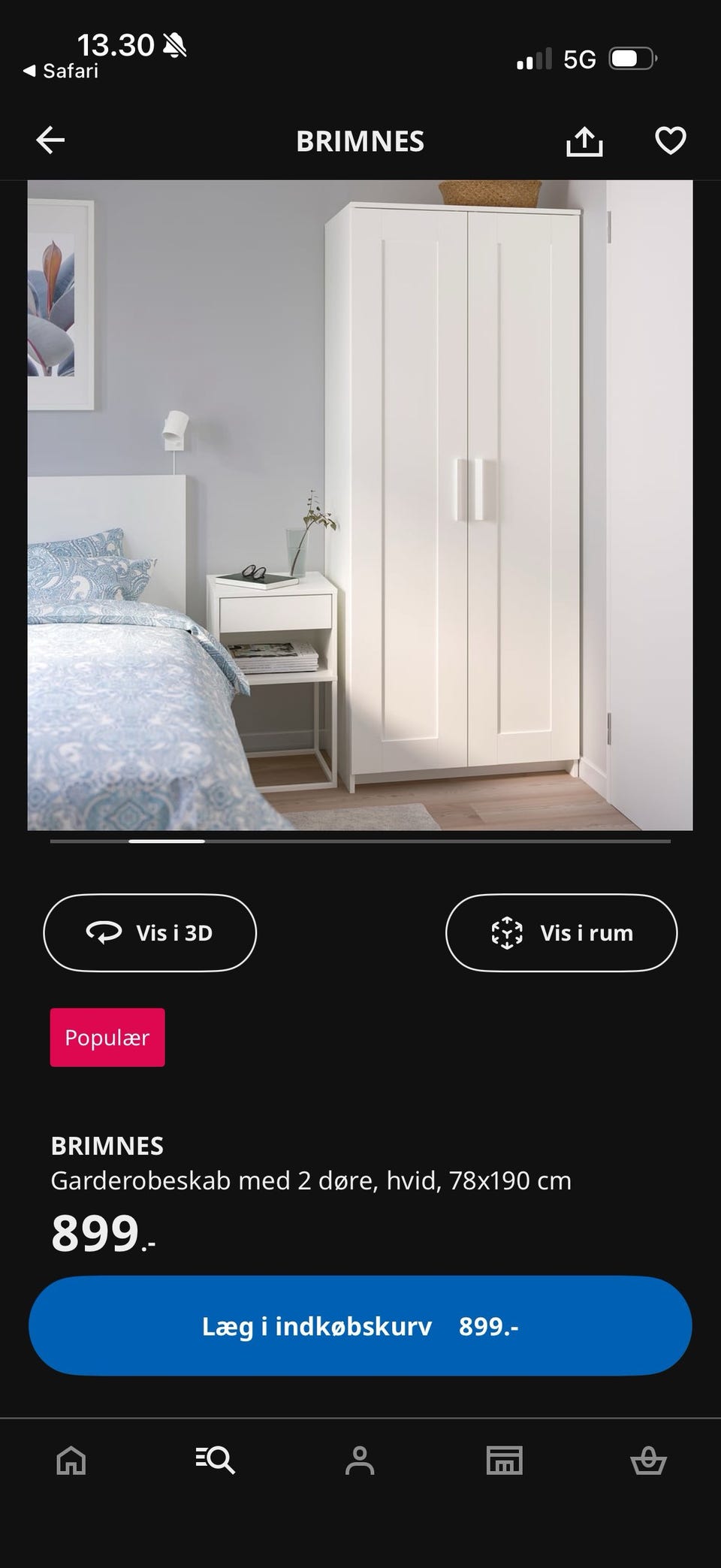
Task: Return to Safari via the status bar link
Action: (x=64, y=71)
